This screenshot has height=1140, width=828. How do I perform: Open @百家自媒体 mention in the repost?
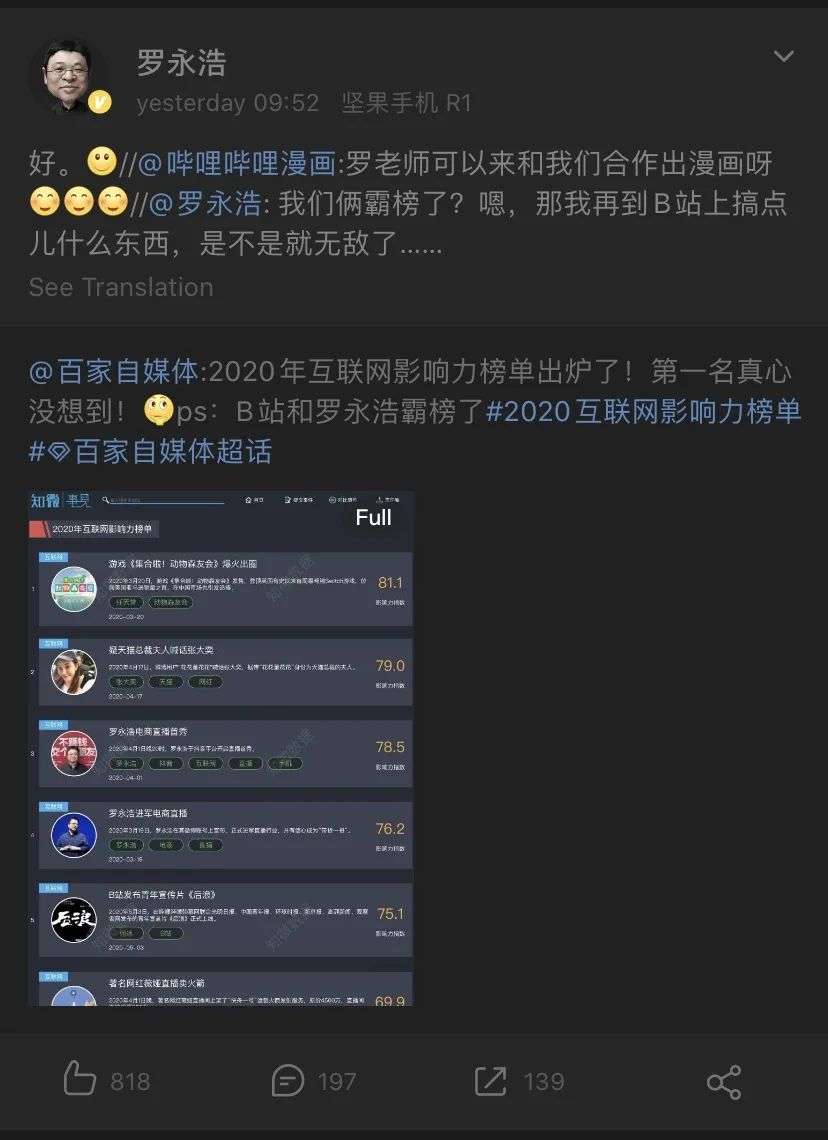[x=114, y=372]
